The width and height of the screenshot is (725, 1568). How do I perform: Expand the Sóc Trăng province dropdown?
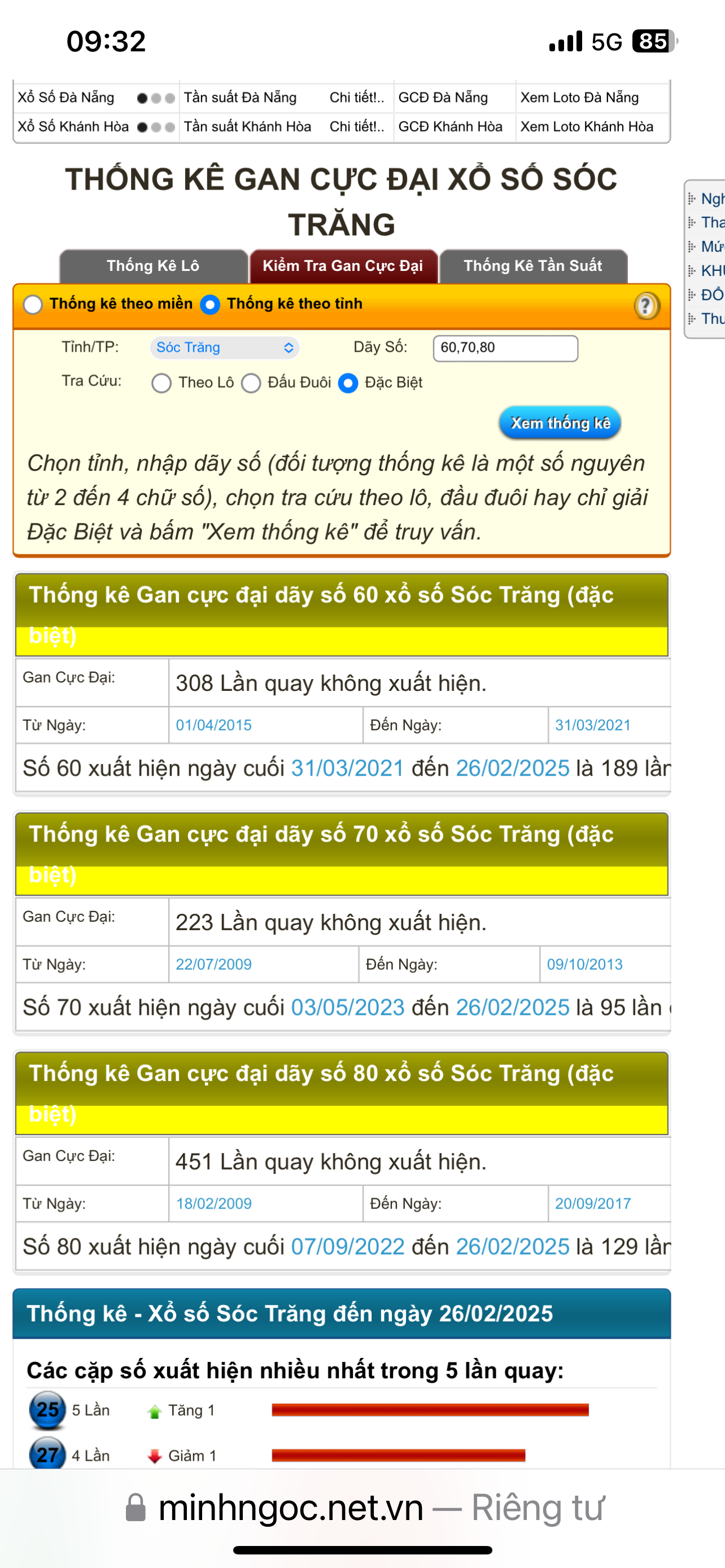coord(225,348)
